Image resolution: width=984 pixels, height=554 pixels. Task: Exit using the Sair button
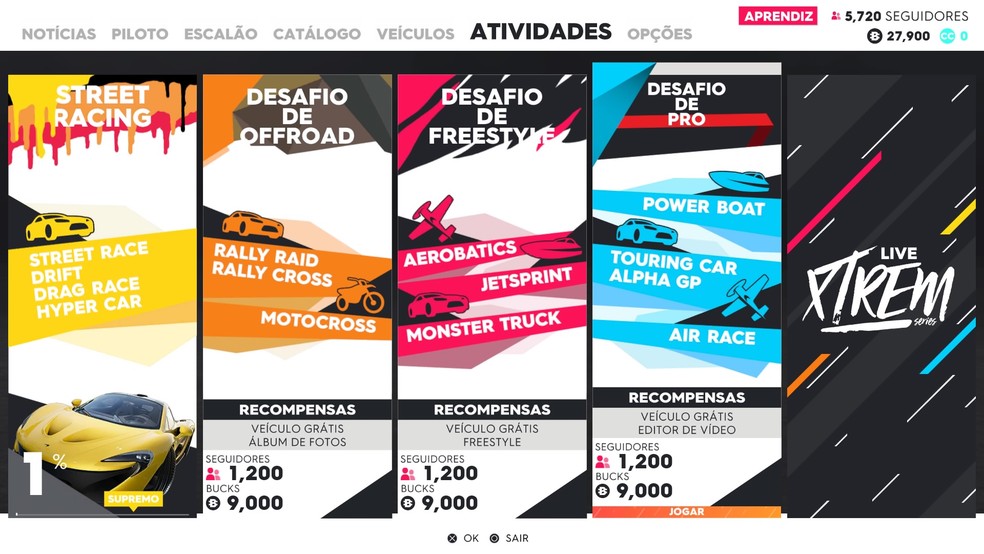509,538
